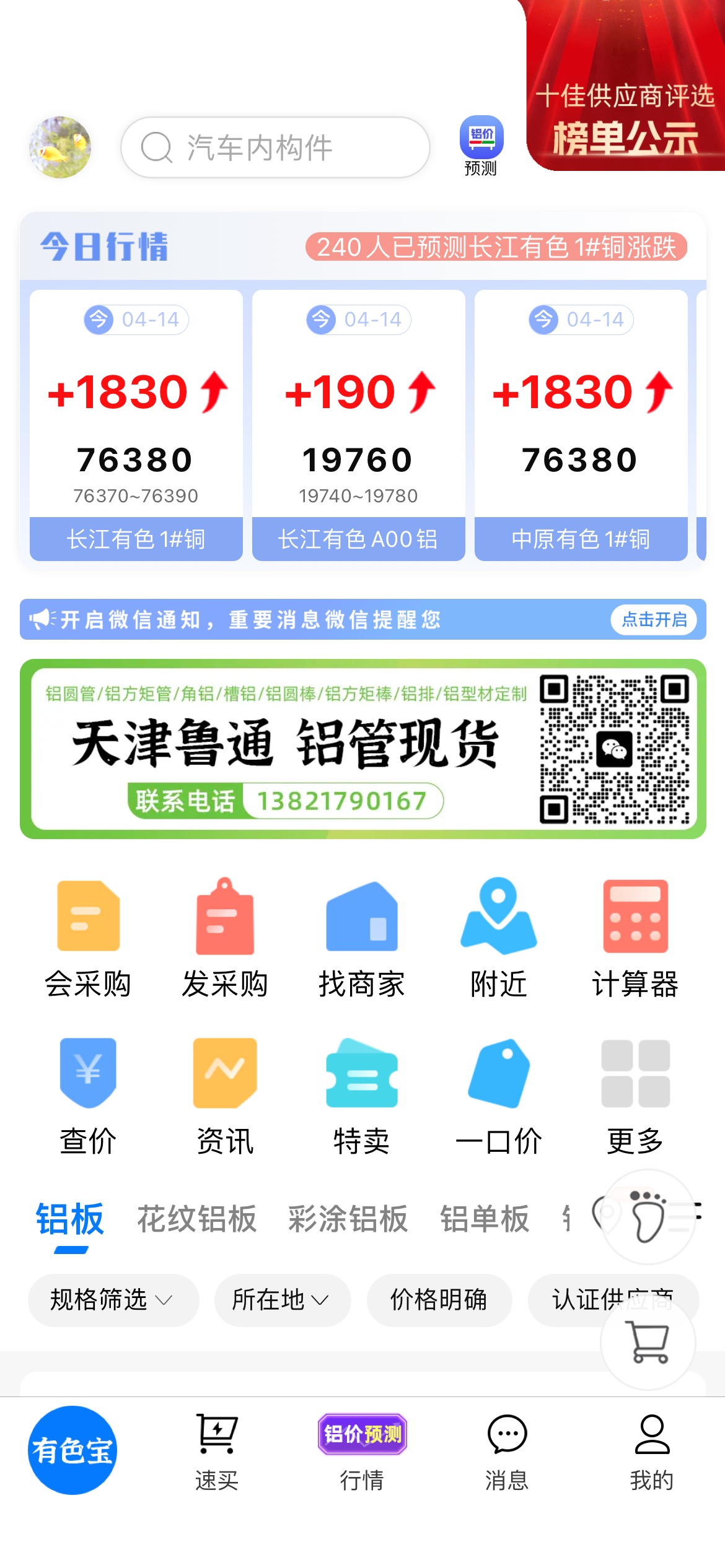
Task: Tap the 汽车内构件 search box
Action: point(275,147)
